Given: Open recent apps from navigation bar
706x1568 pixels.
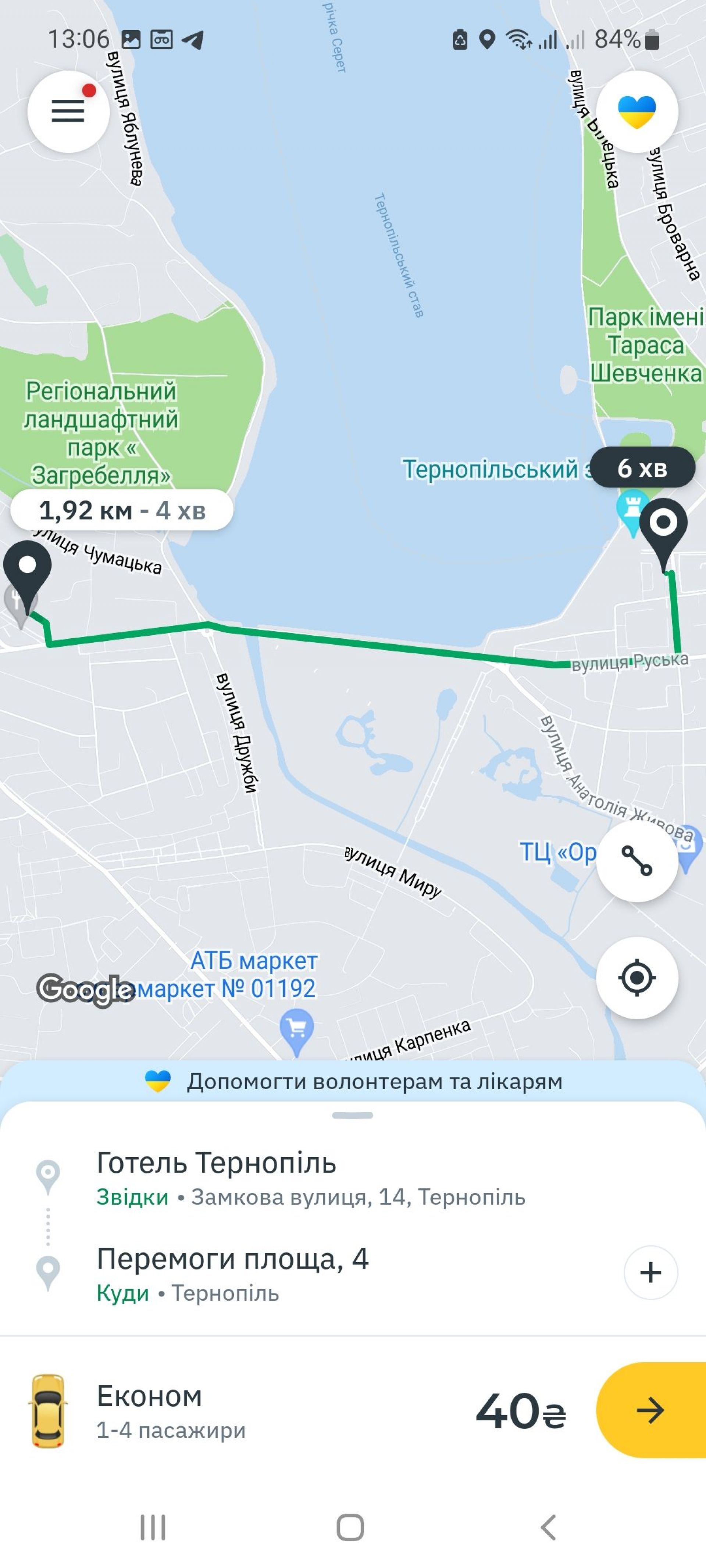Looking at the screenshot, I should [153, 1527].
